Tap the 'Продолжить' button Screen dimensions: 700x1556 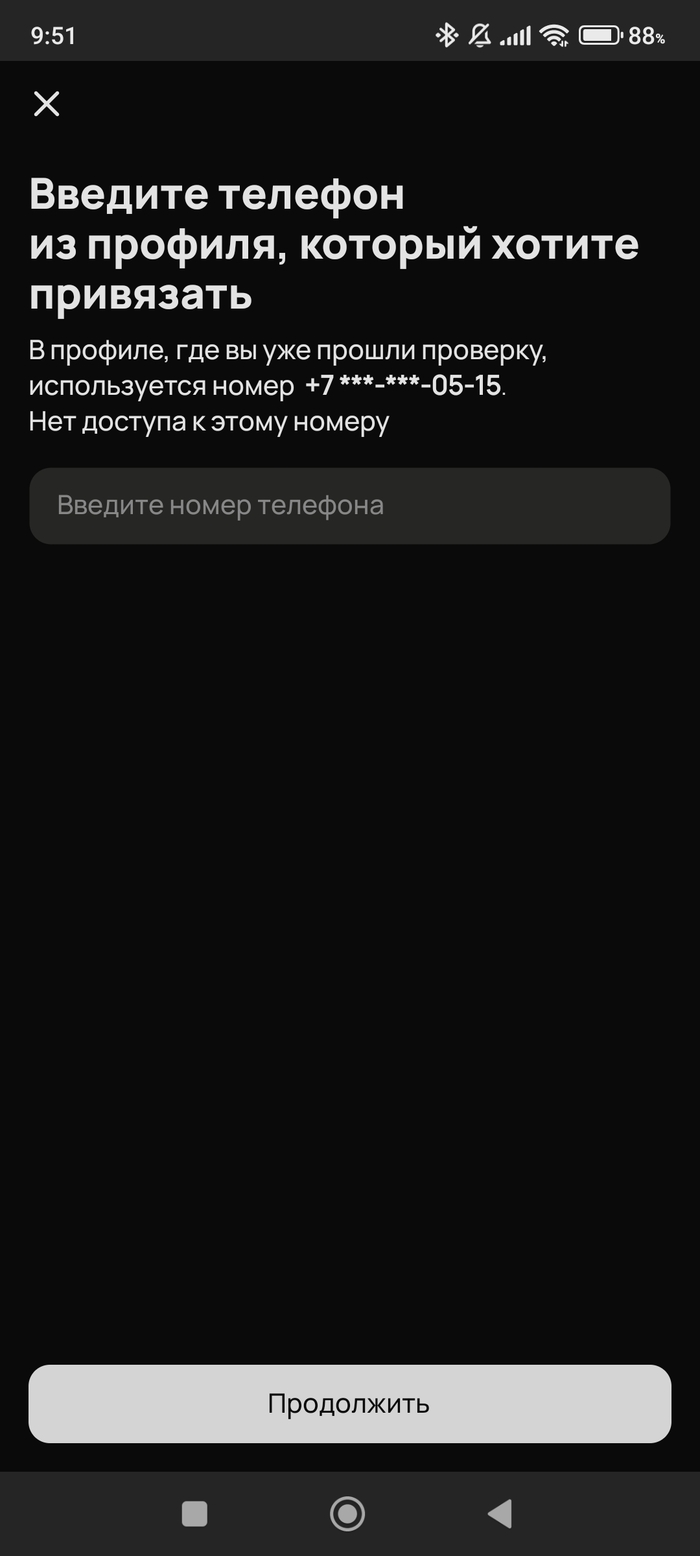[x=349, y=1403]
